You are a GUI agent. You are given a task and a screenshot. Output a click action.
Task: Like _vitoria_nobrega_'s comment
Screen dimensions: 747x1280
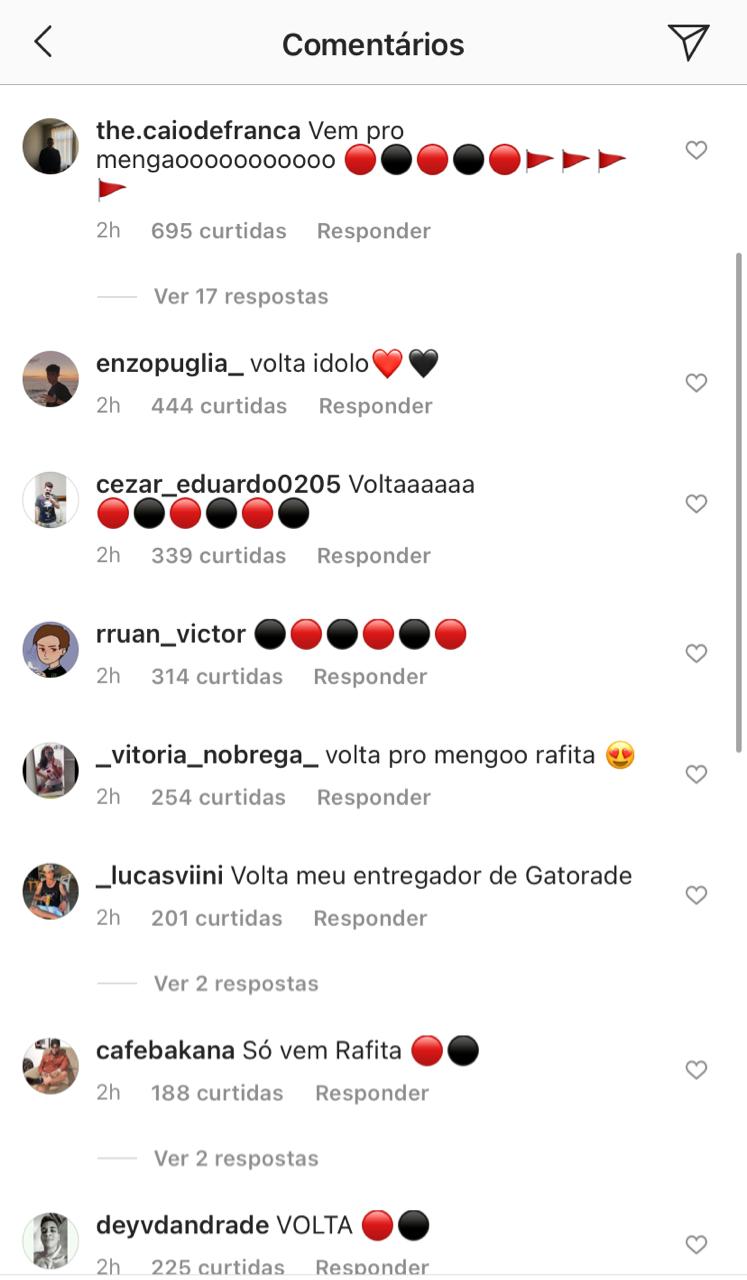pos(696,775)
